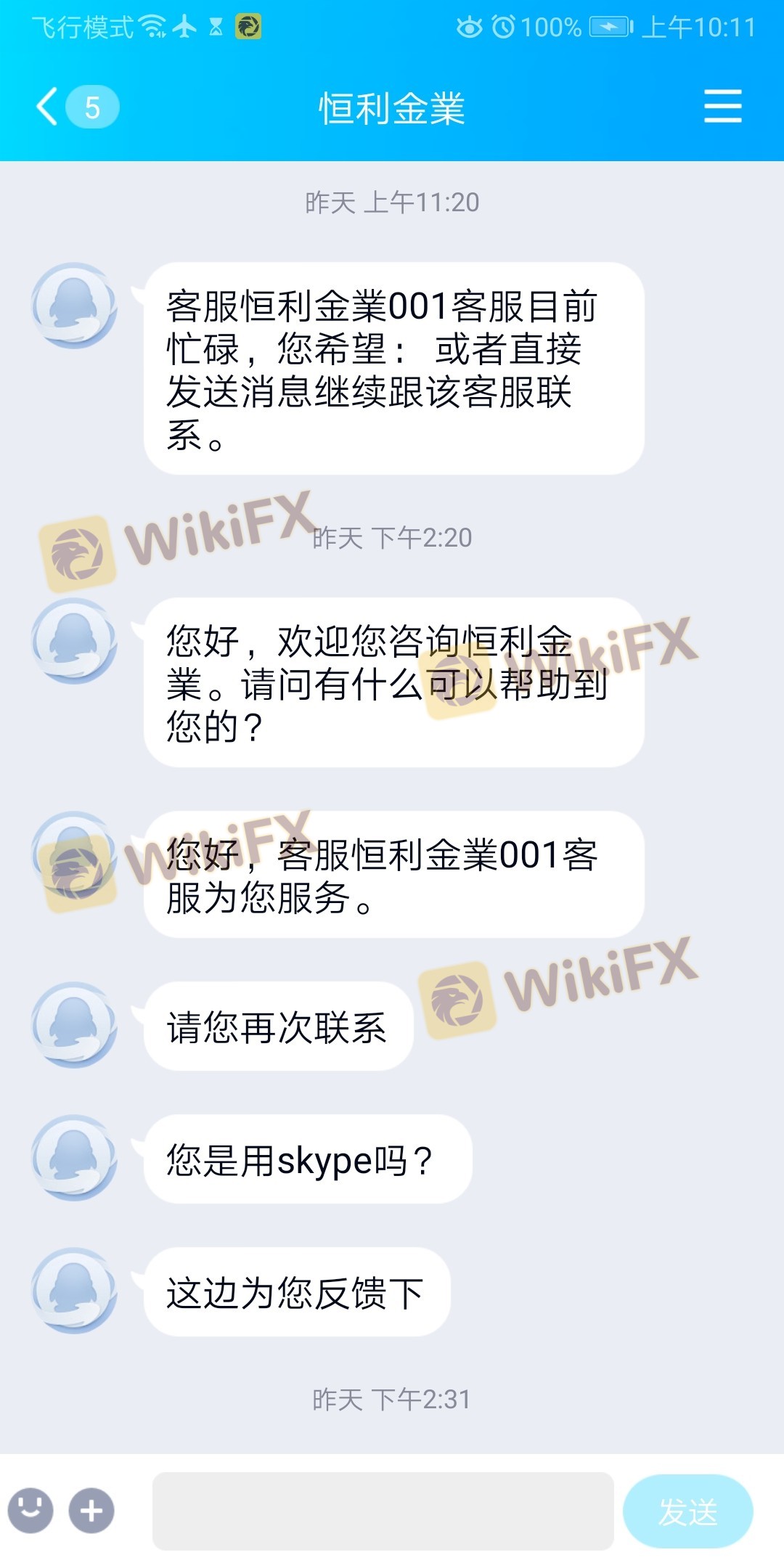Focus the message text field
The image size is (784, 1568).
coord(383,1511)
